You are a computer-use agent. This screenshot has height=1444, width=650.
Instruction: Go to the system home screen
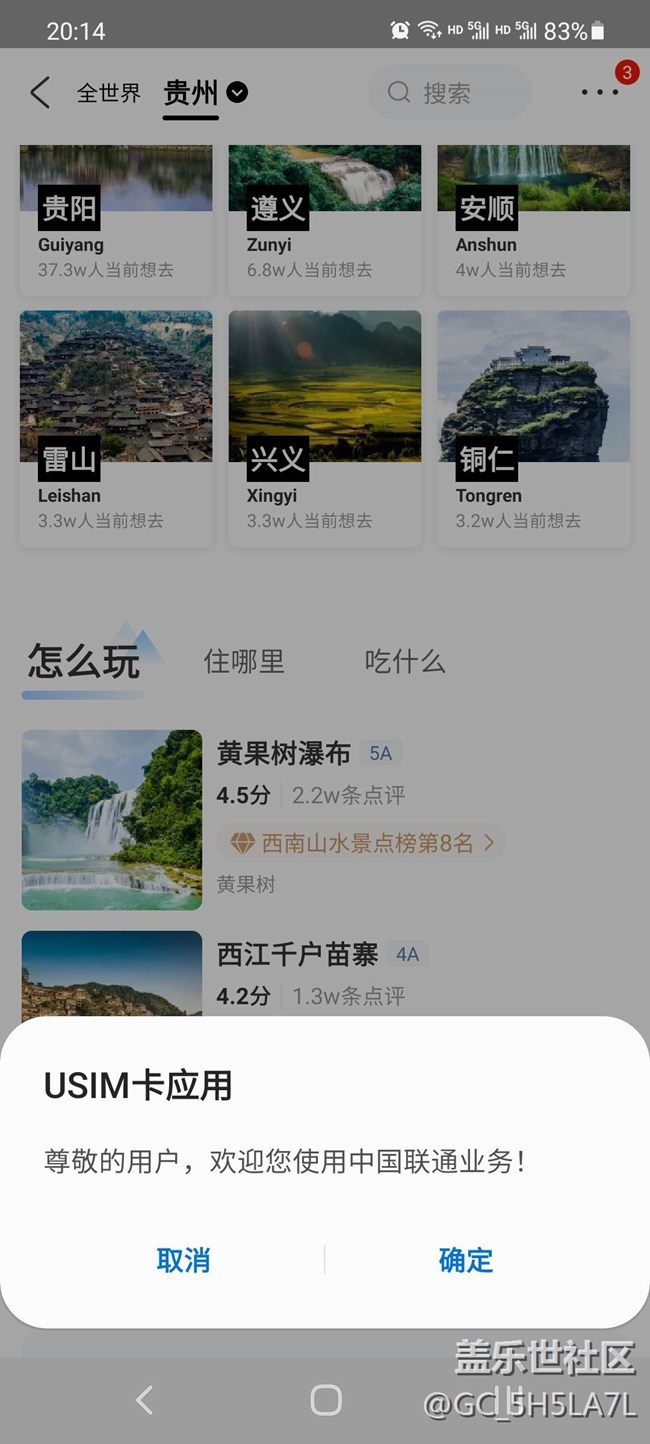pos(326,1400)
